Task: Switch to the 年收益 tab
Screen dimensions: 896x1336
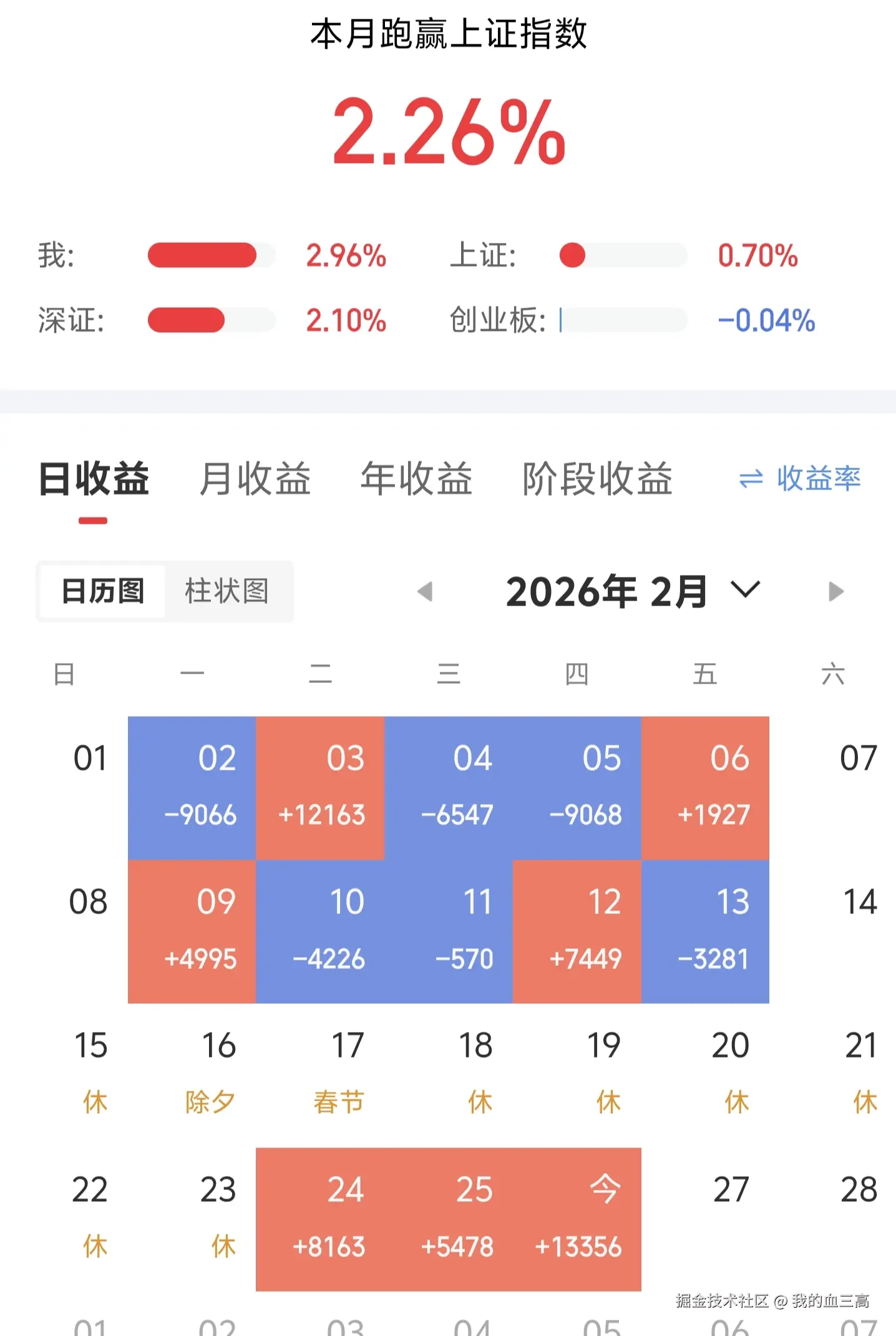Action: click(x=417, y=478)
